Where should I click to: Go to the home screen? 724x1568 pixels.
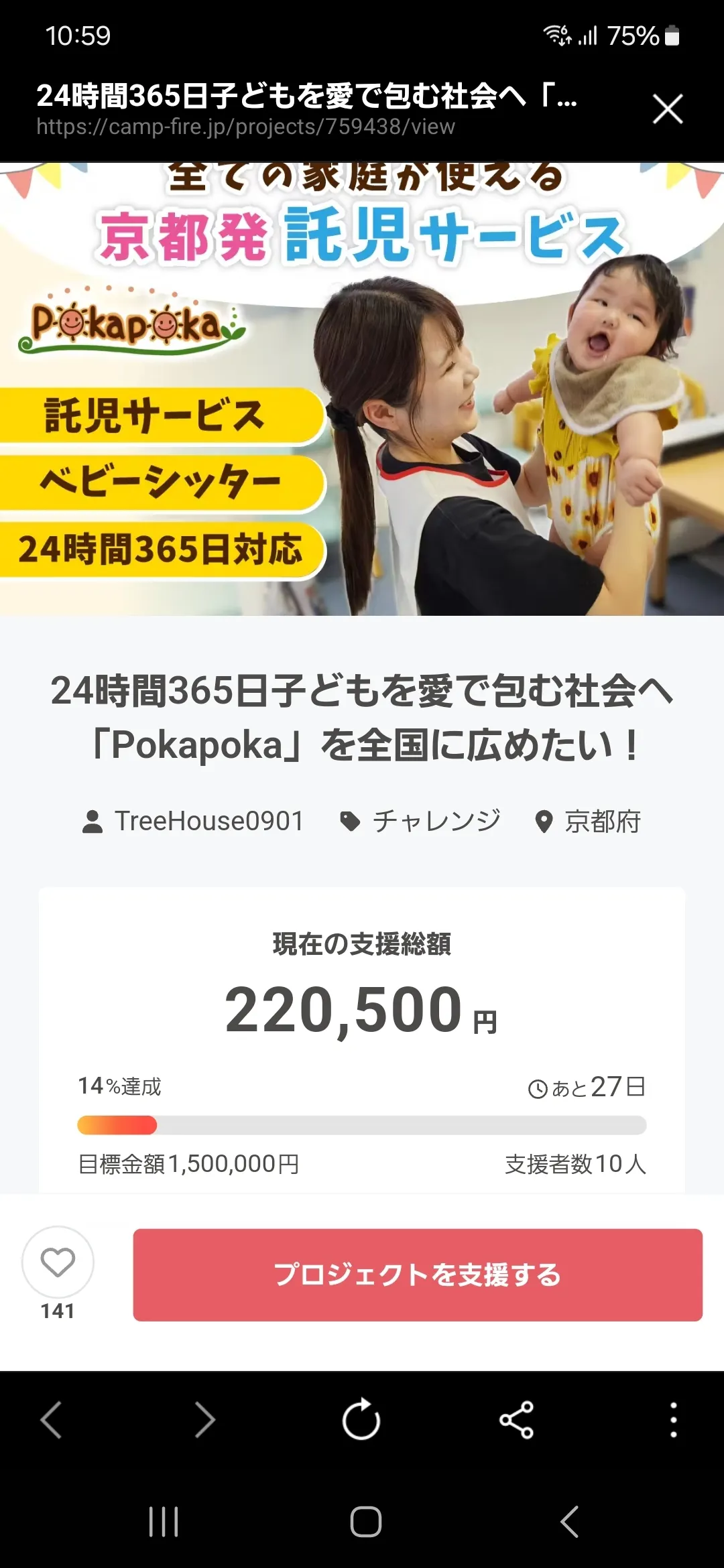tap(365, 1521)
